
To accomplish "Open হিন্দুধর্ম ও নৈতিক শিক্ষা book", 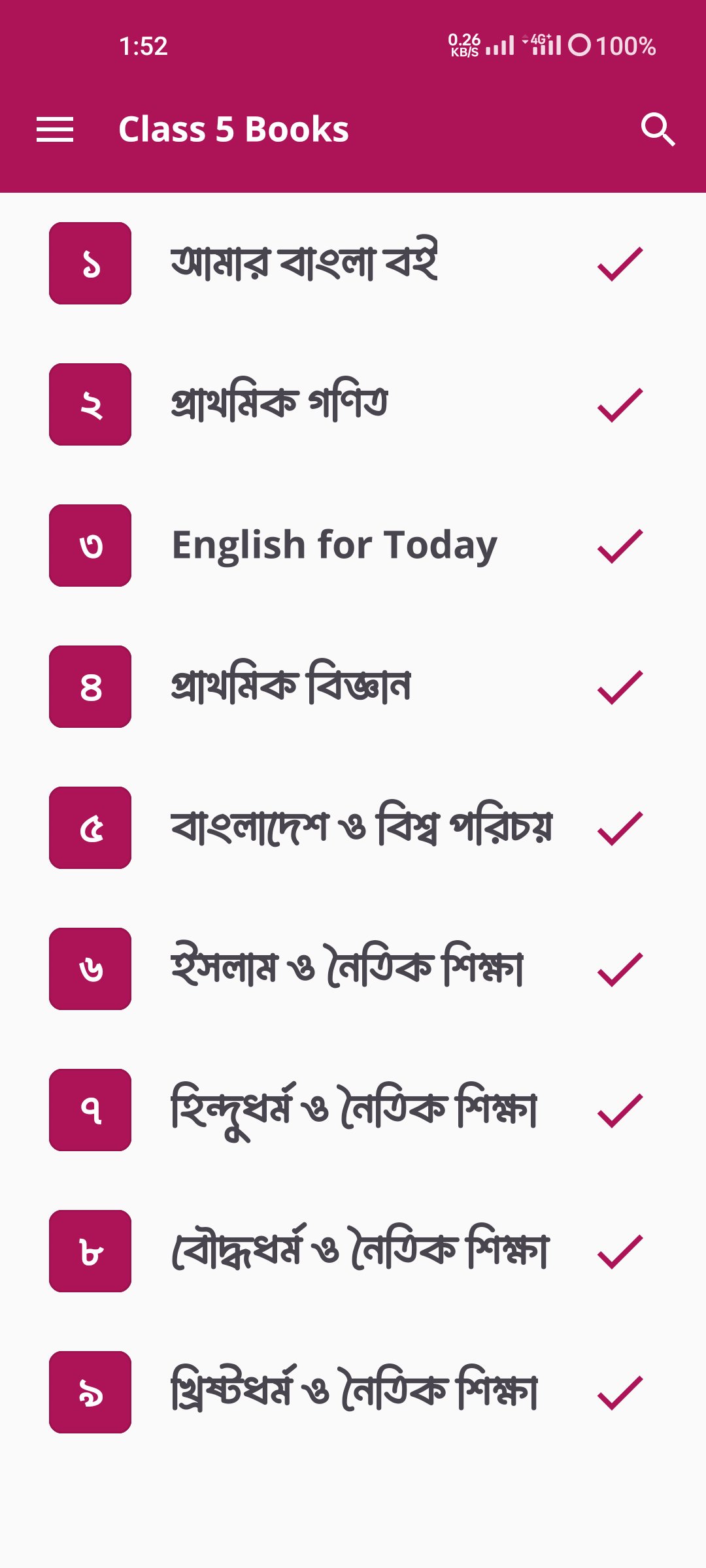I will click(354, 1110).
